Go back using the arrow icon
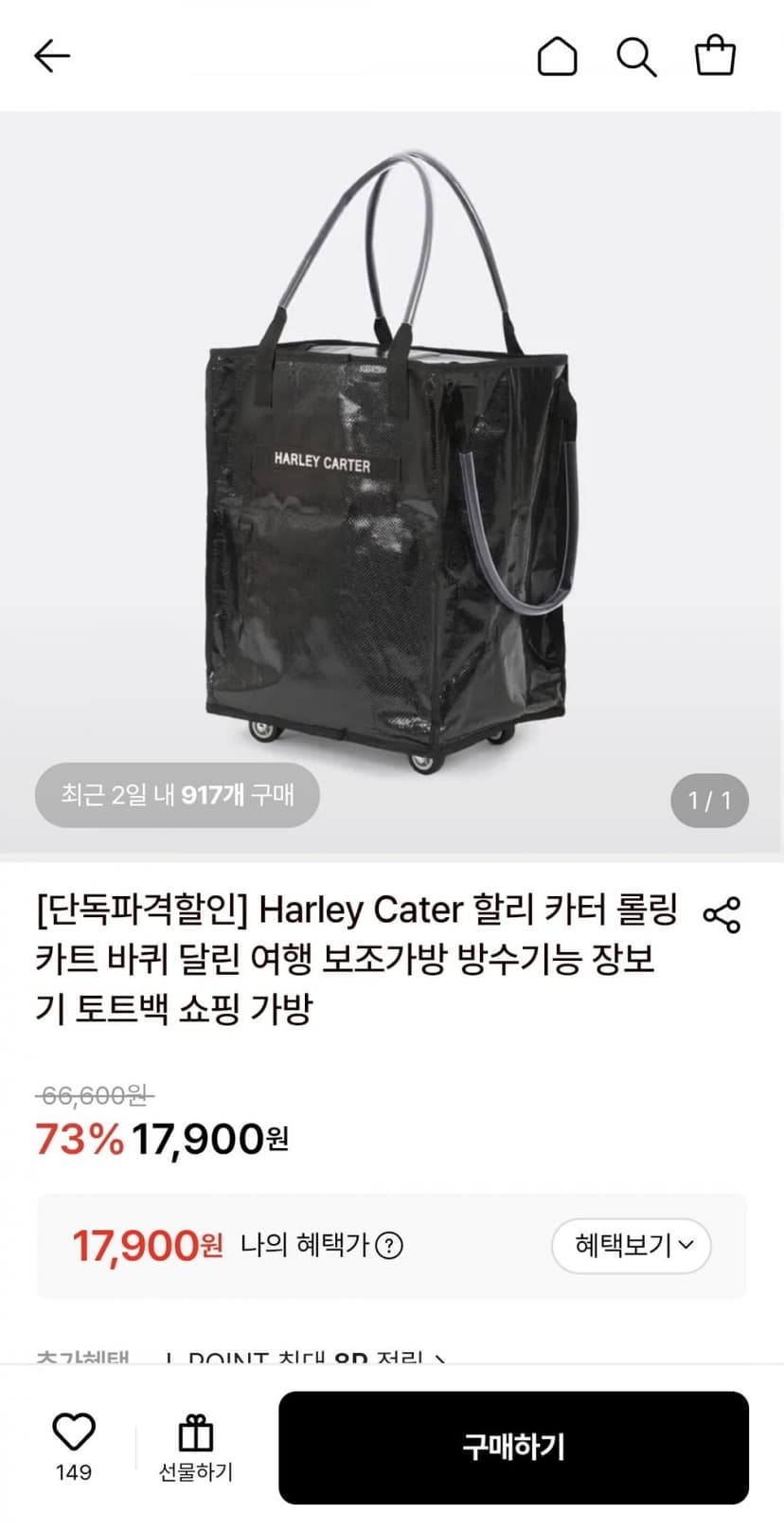The height and width of the screenshot is (1531, 784). (52, 57)
